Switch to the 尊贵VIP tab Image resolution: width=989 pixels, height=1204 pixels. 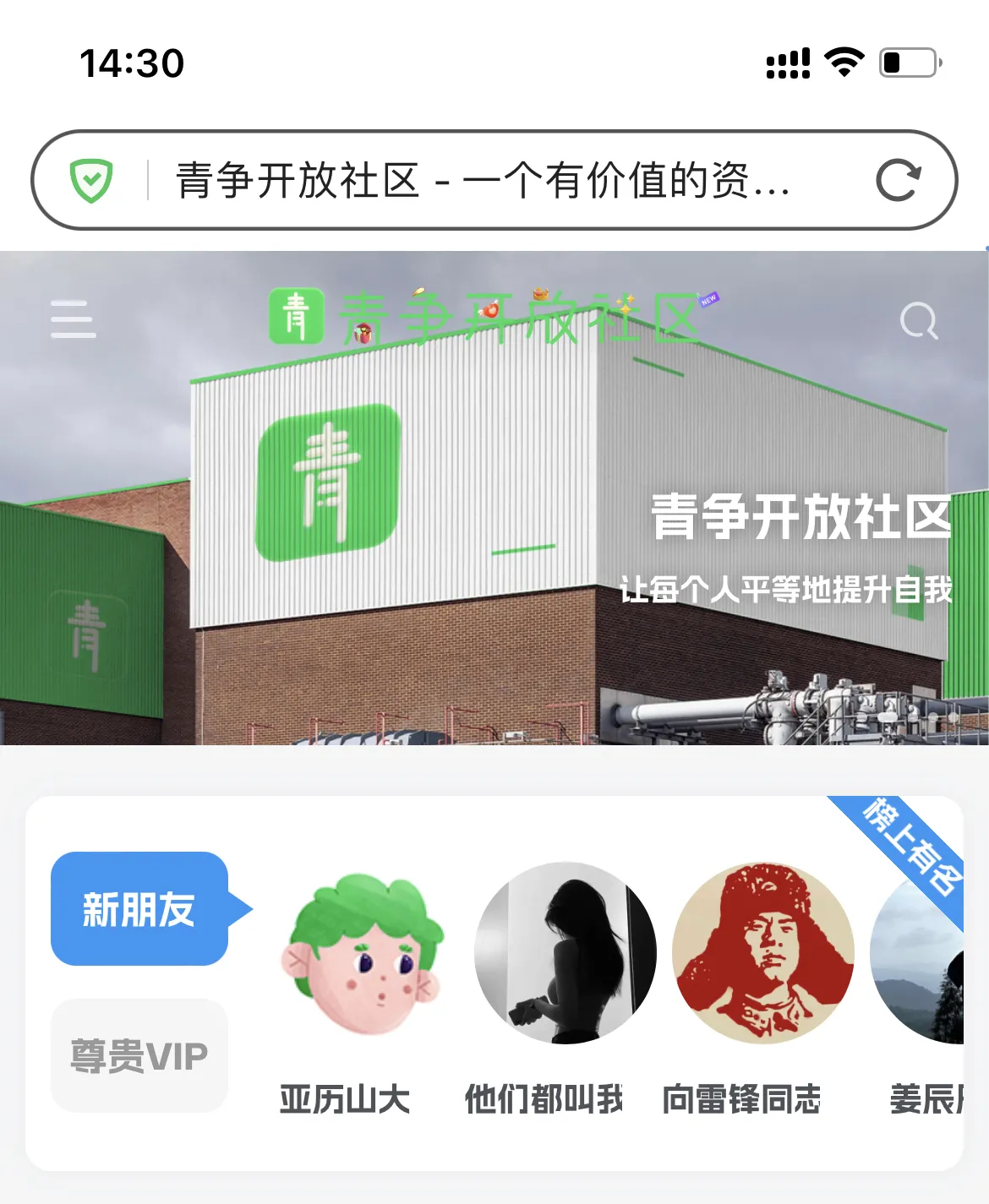[139, 1055]
